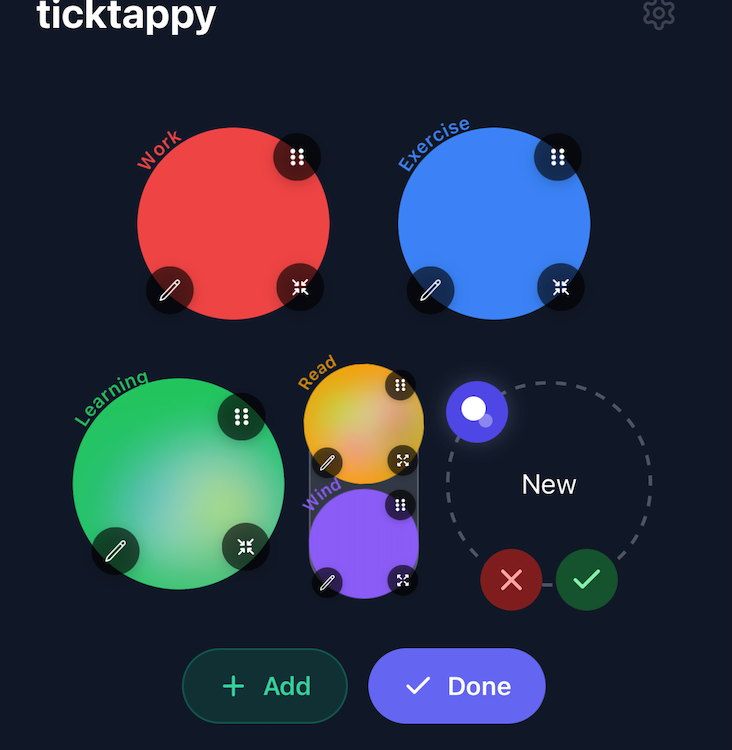Screen dimensions: 732x750
Task: Edit the Work circle with pencil icon
Action: [170, 290]
